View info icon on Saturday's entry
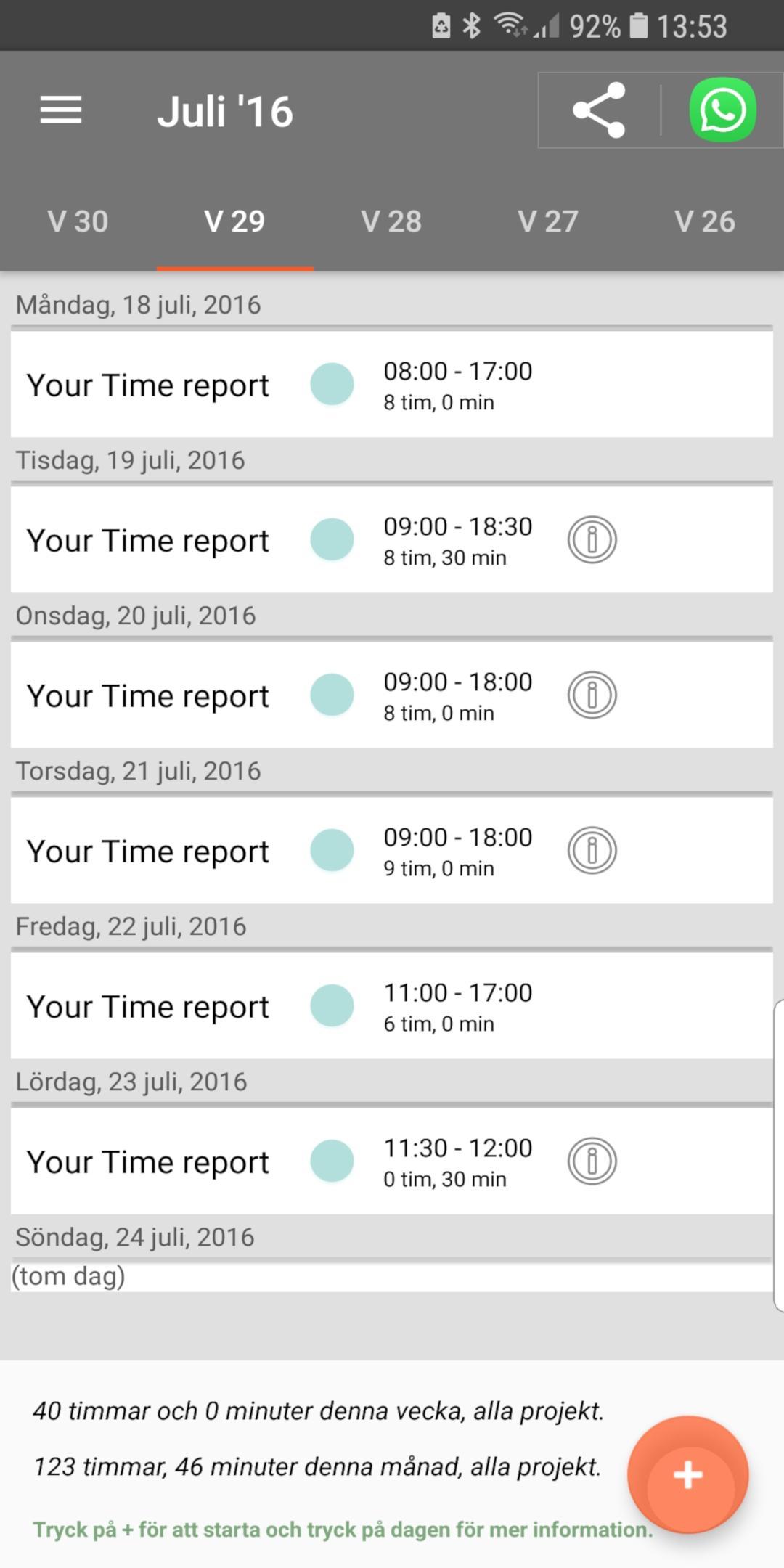The height and width of the screenshot is (1568, 784). [592, 1161]
